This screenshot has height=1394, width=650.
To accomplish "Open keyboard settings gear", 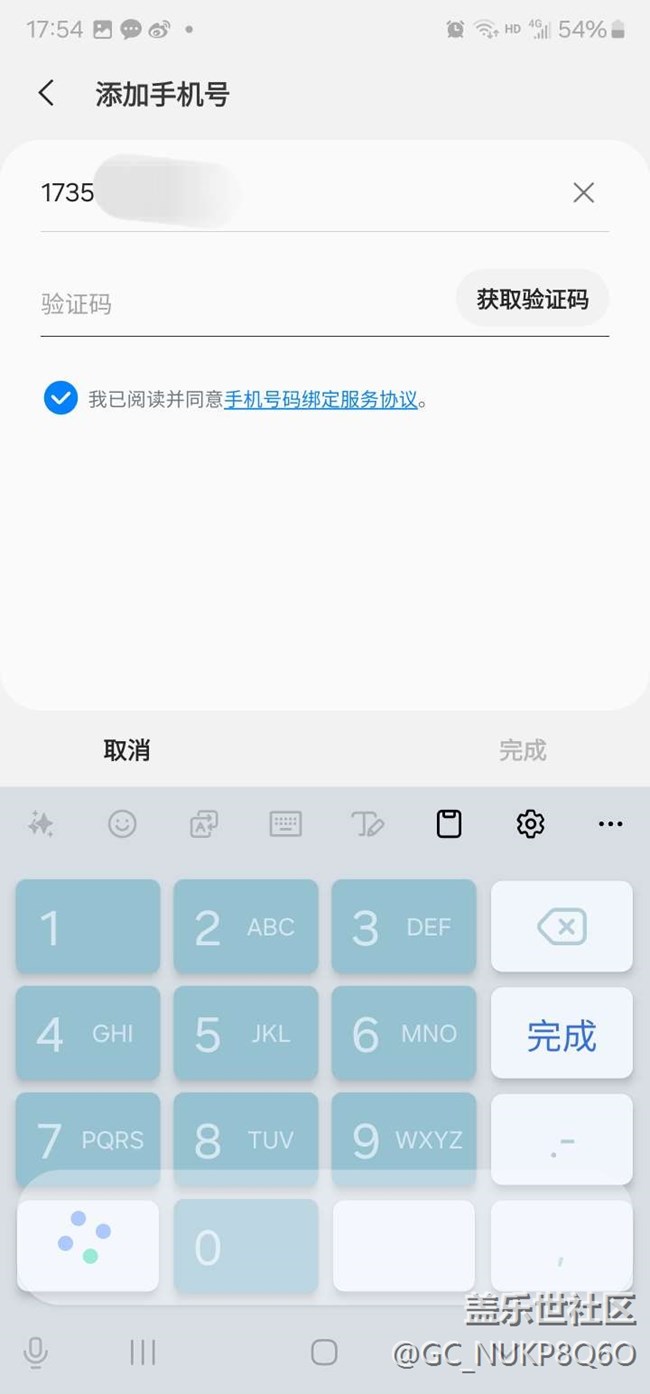I will [530, 824].
